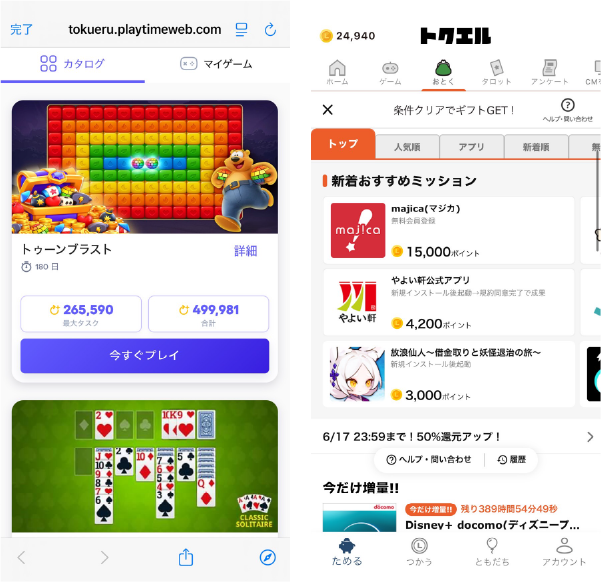Tap the 今すぐプレイ button
The height and width of the screenshot is (582, 601).
pos(145,356)
